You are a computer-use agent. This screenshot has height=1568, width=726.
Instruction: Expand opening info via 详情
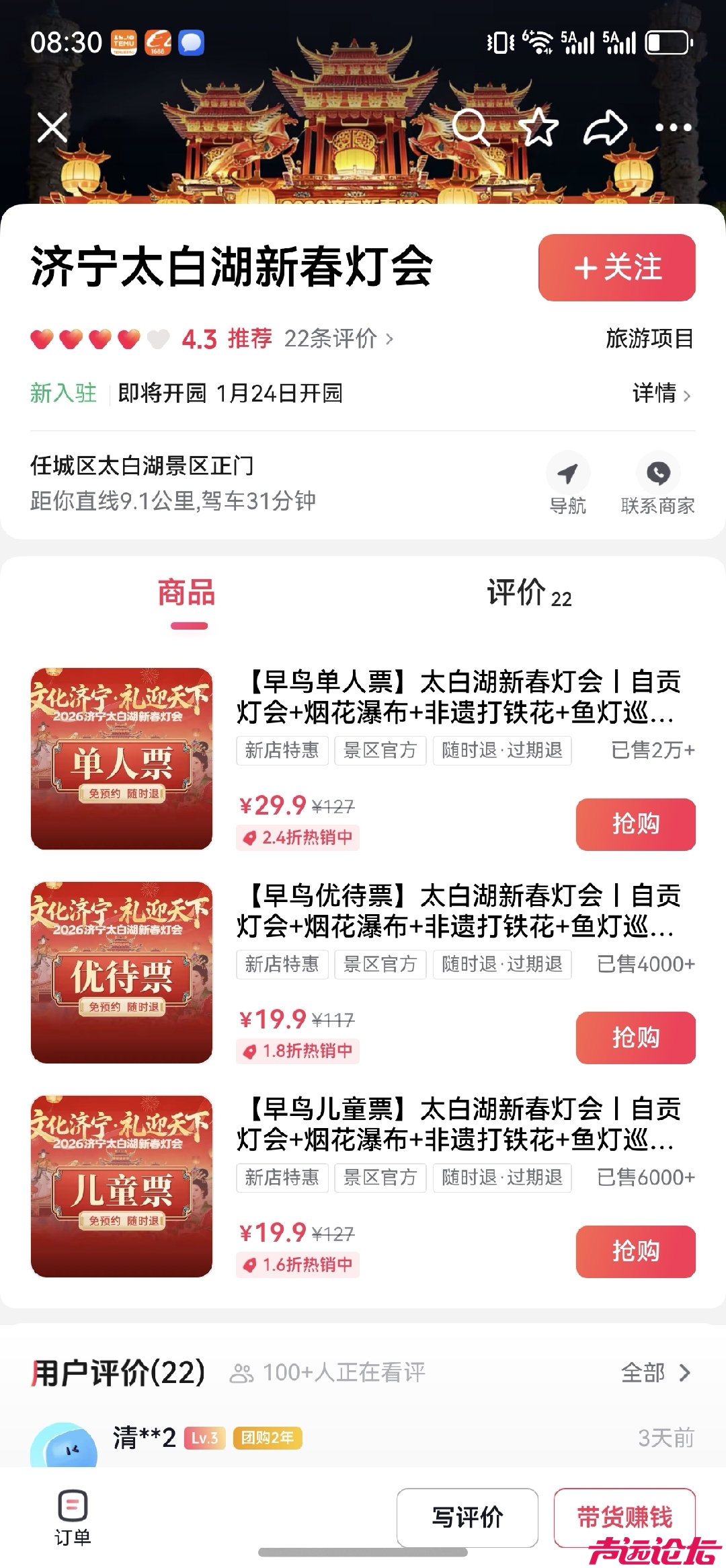coord(661,394)
